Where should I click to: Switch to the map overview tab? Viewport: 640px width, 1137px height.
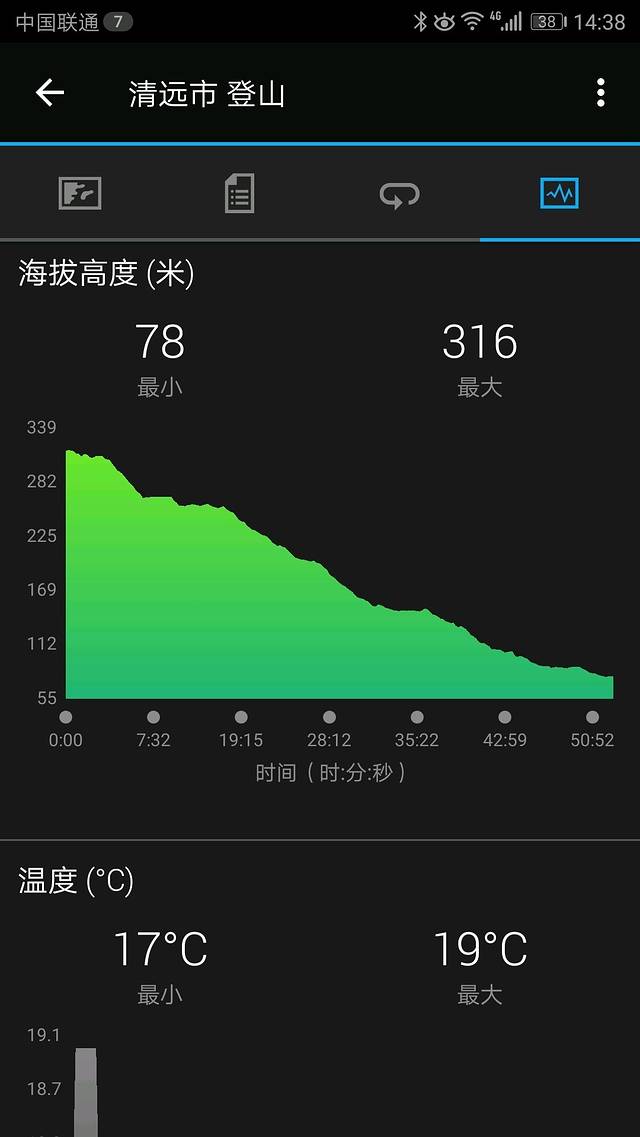(80, 193)
